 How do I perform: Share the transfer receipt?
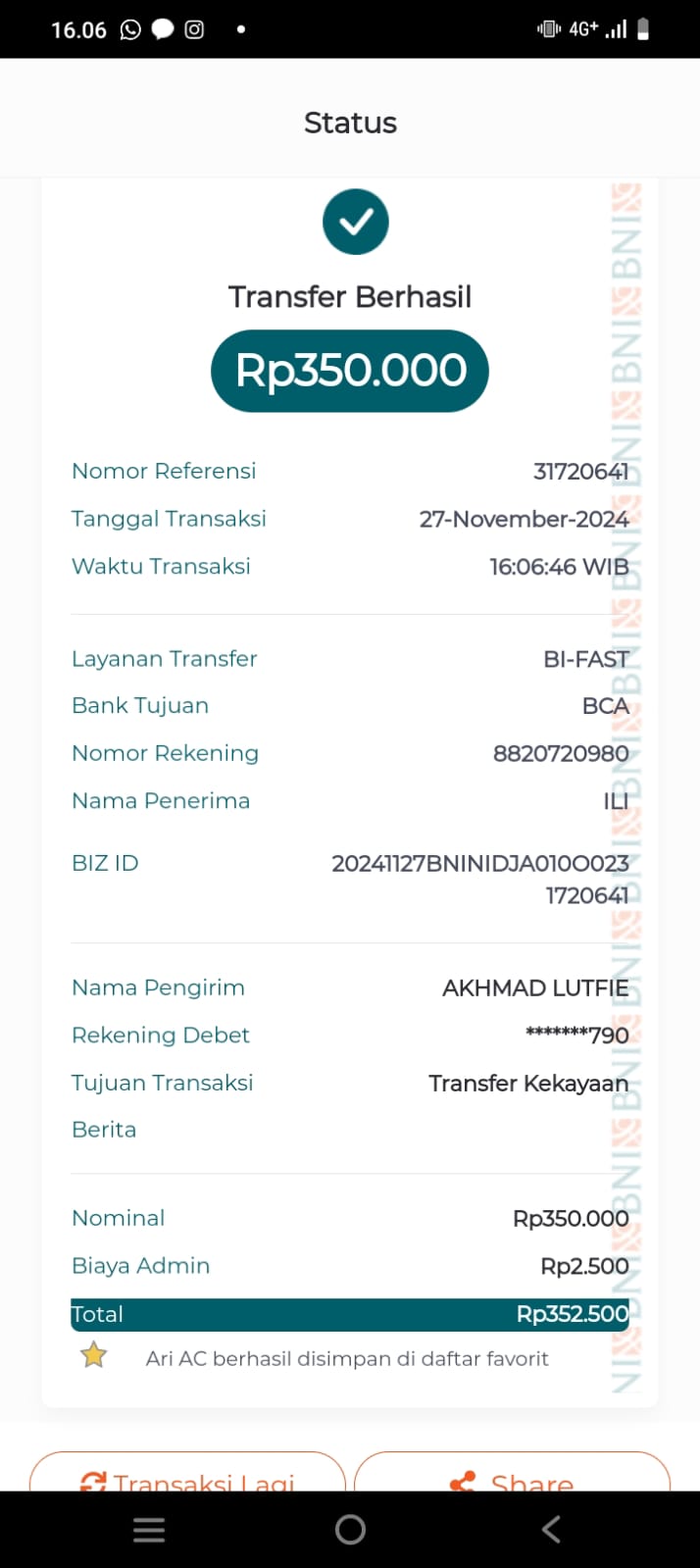tap(512, 1474)
